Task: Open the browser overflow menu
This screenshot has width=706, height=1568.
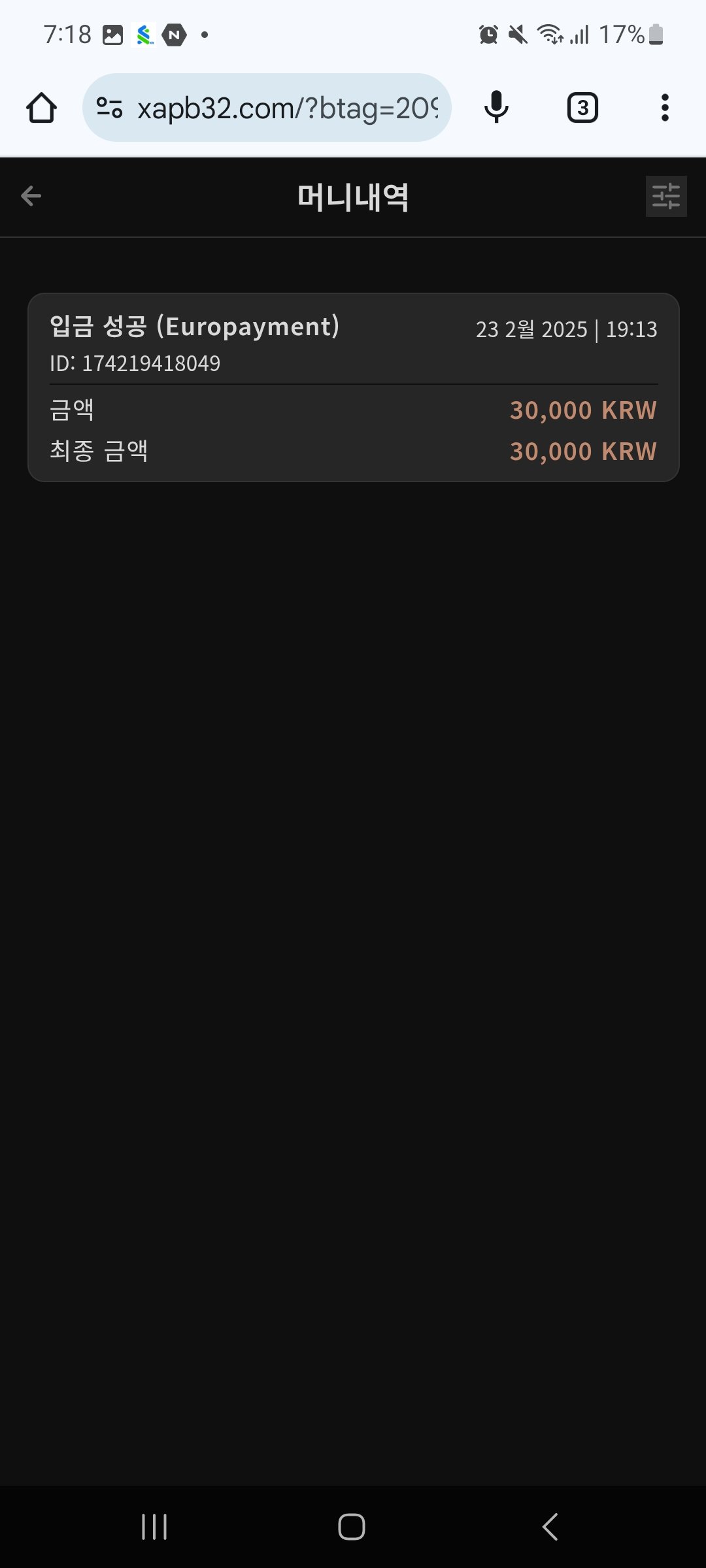Action: point(665,108)
